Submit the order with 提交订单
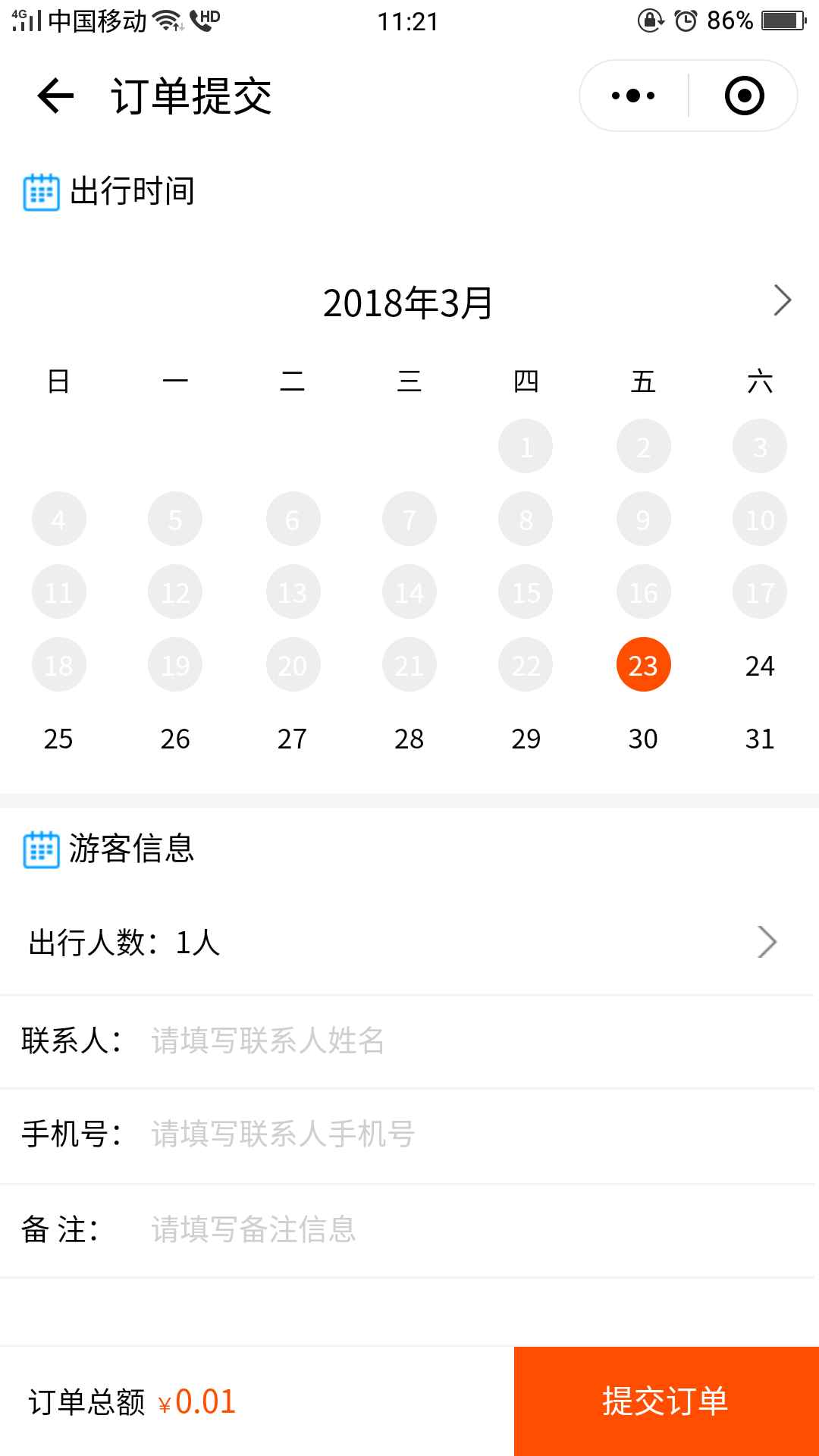 click(666, 1401)
